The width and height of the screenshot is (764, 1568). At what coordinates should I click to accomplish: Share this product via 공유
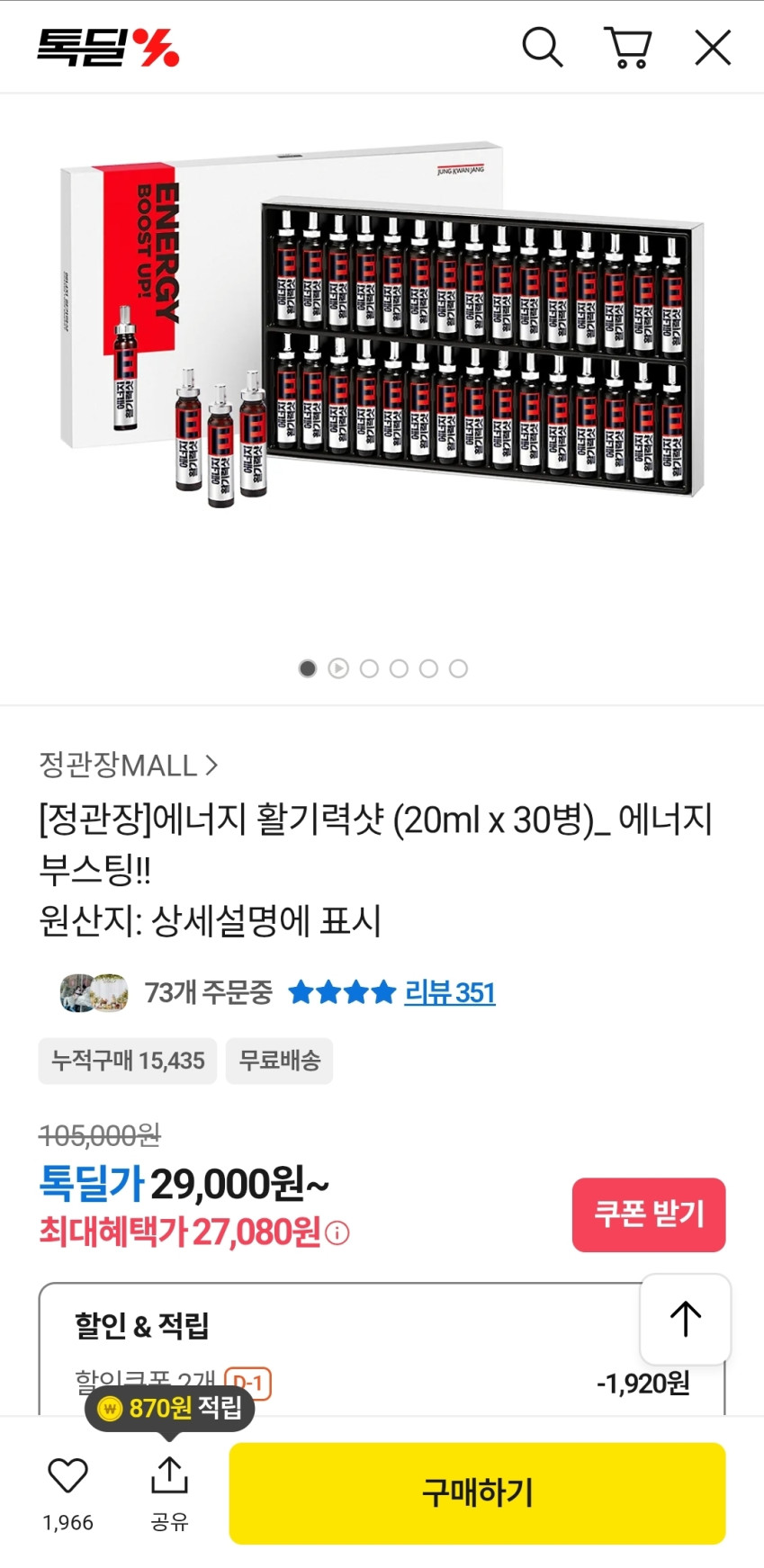(x=169, y=1491)
